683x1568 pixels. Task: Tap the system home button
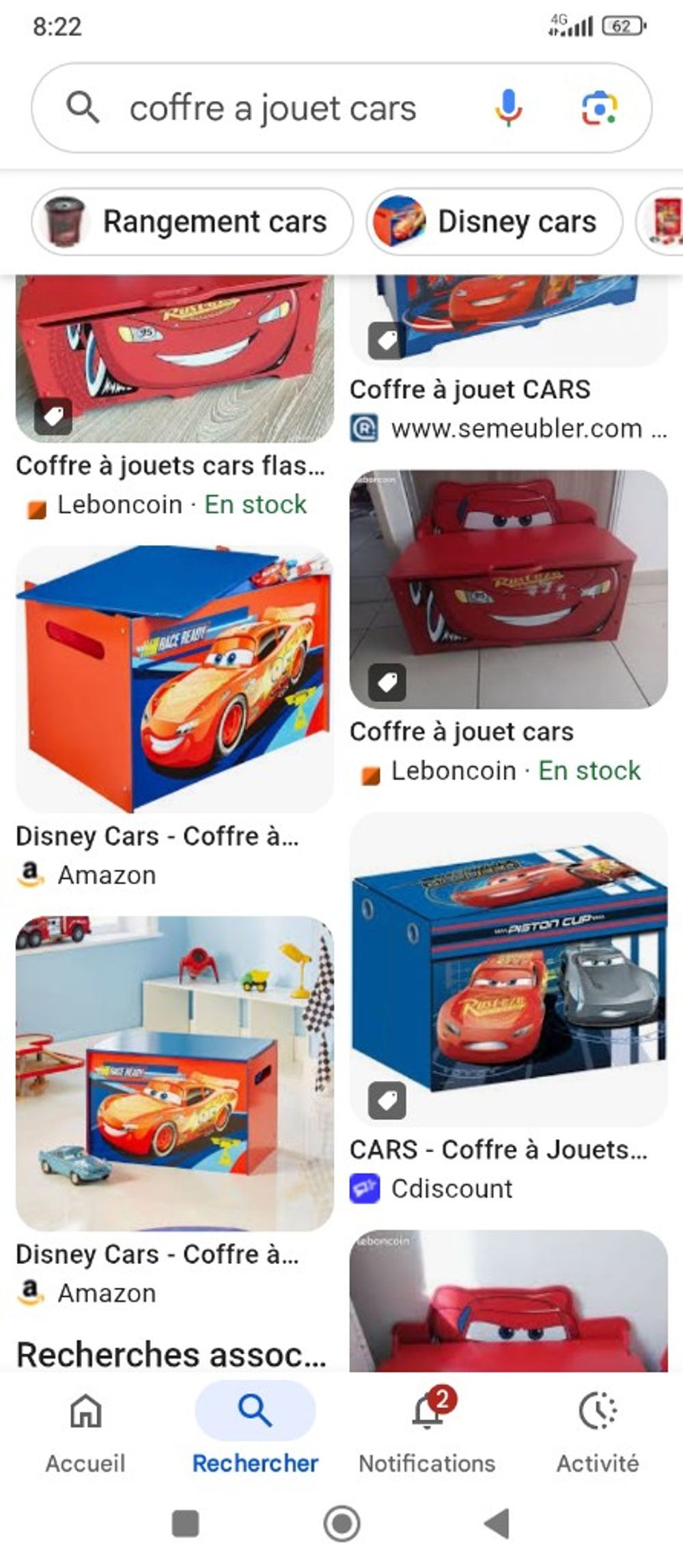[x=341, y=1524]
